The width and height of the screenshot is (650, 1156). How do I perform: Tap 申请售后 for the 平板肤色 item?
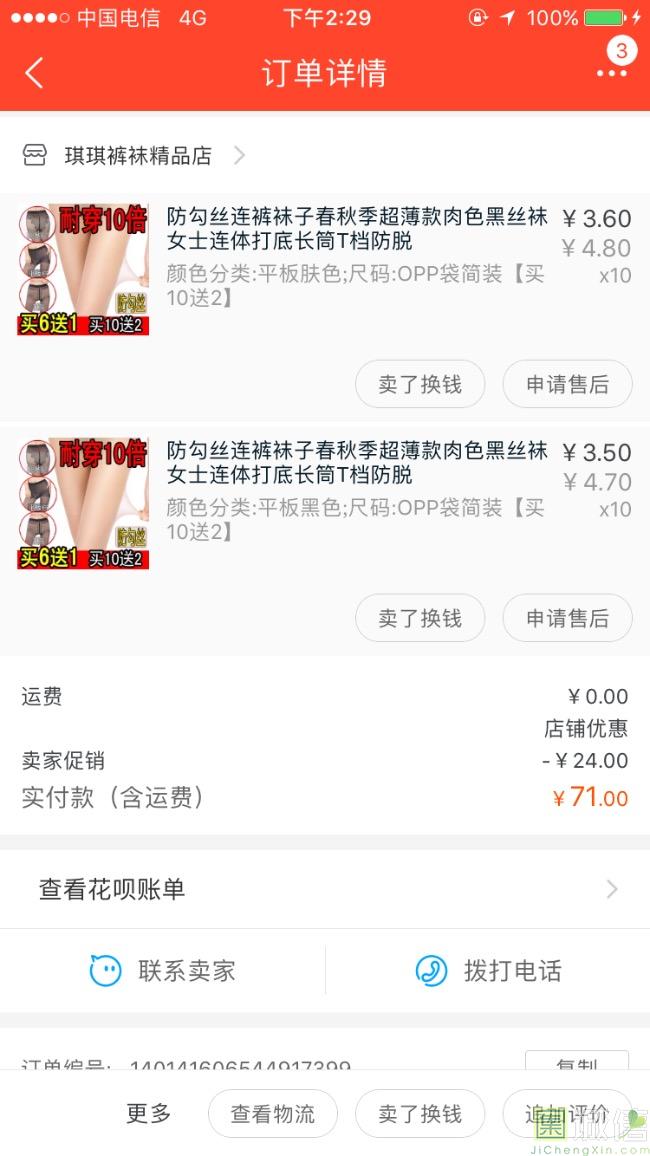click(567, 384)
